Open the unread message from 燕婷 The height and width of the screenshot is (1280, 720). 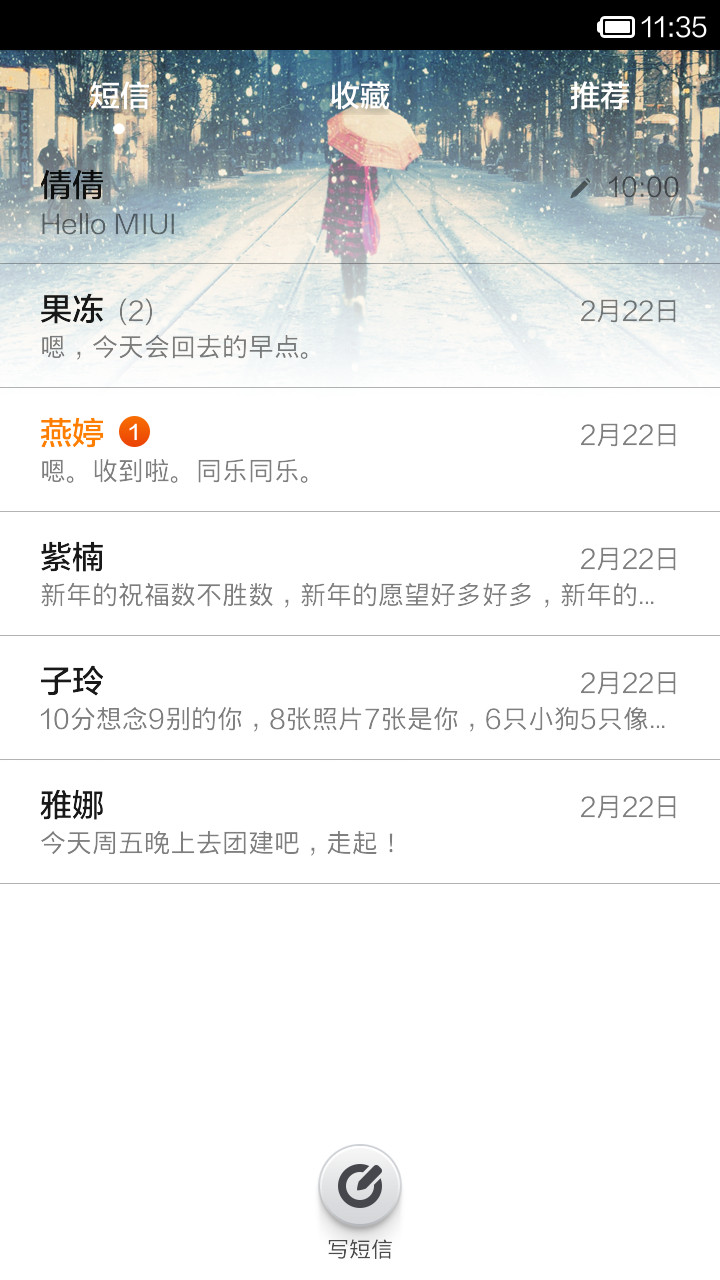pyautogui.click(x=360, y=450)
